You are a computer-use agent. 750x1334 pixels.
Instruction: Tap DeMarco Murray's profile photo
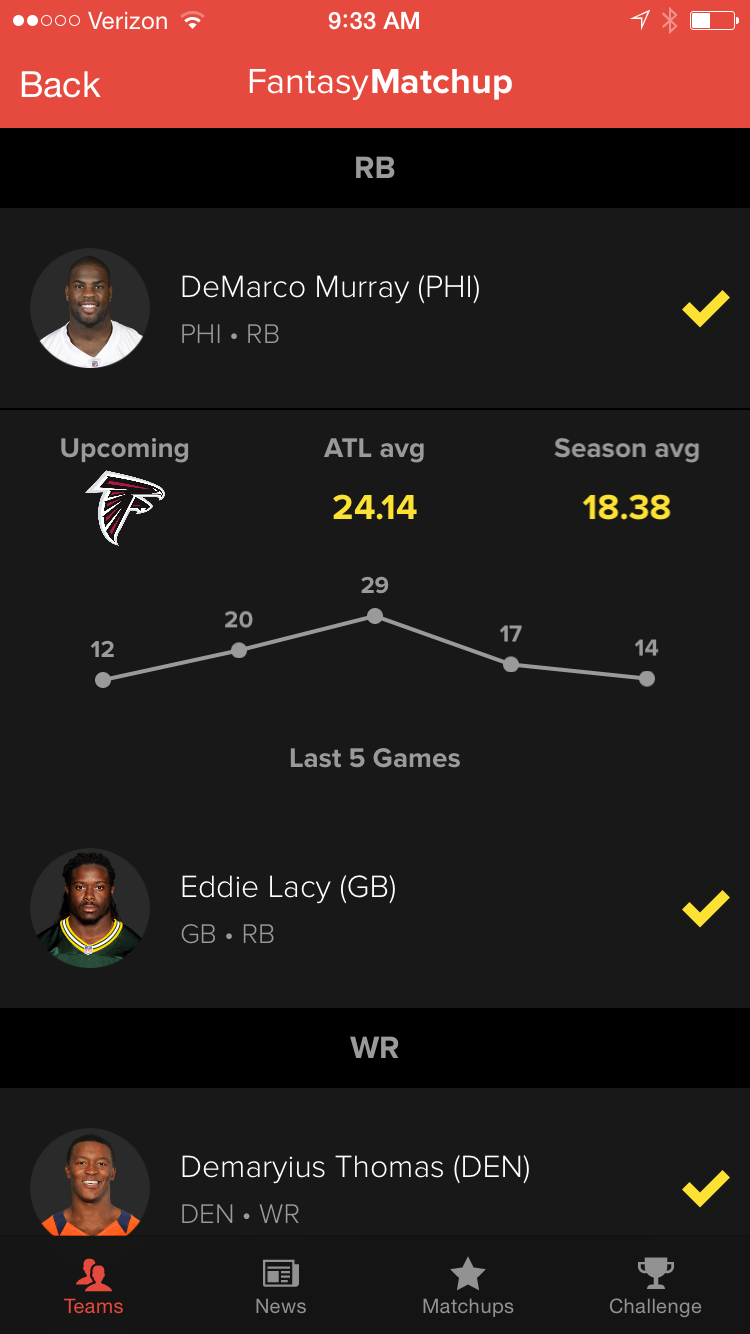click(x=90, y=308)
